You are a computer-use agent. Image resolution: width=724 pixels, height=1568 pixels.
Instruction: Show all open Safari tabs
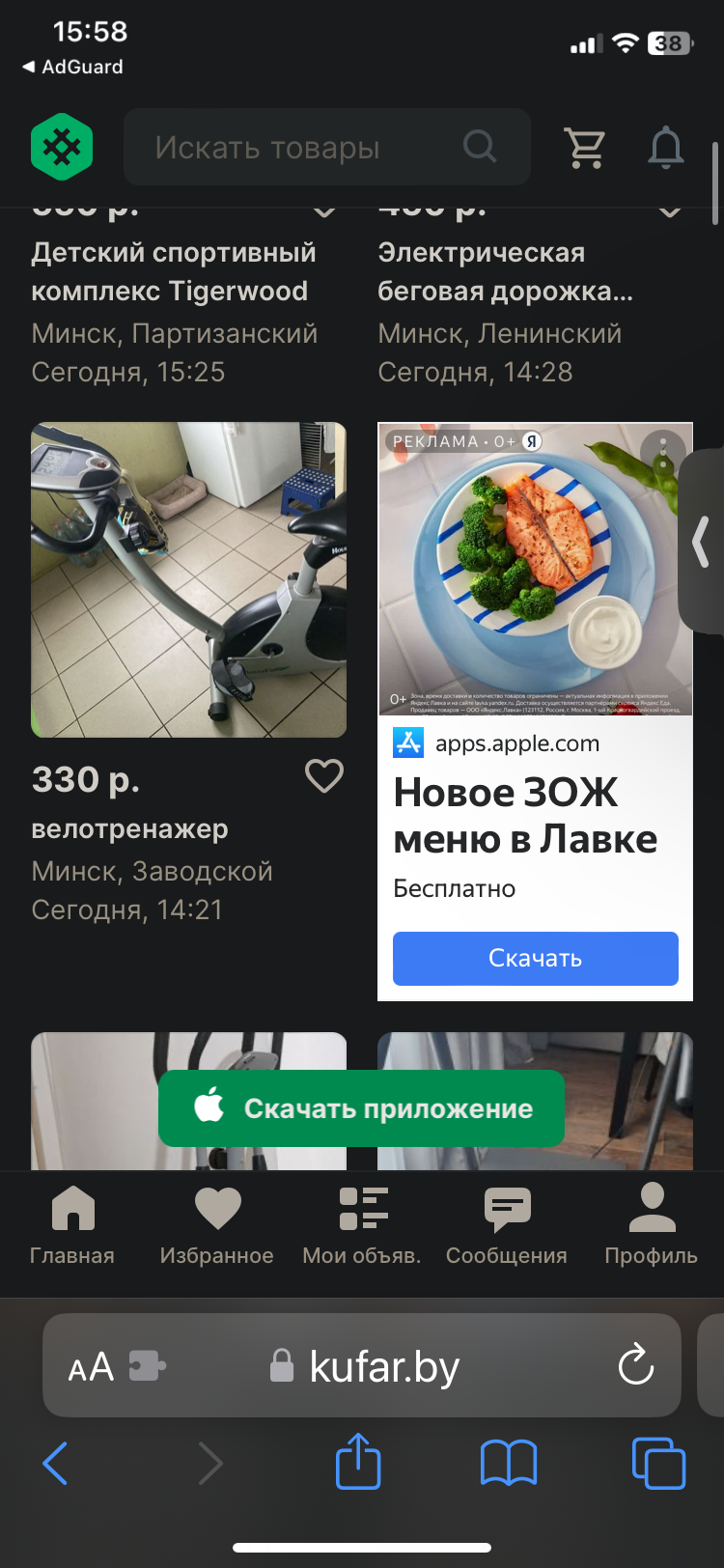[658, 1463]
